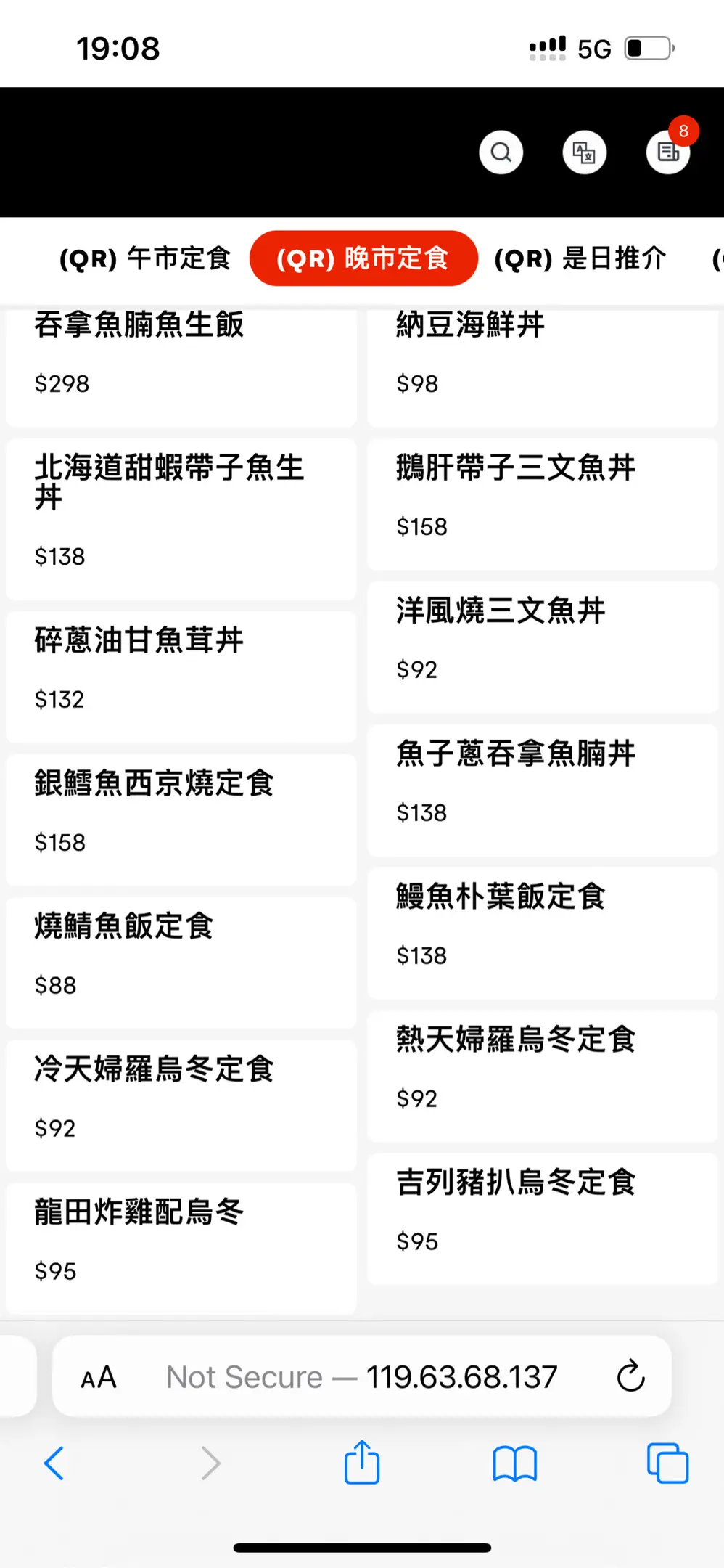Switch to the (QR) 午市定食 tab
The image size is (724, 1568).
(145, 258)
